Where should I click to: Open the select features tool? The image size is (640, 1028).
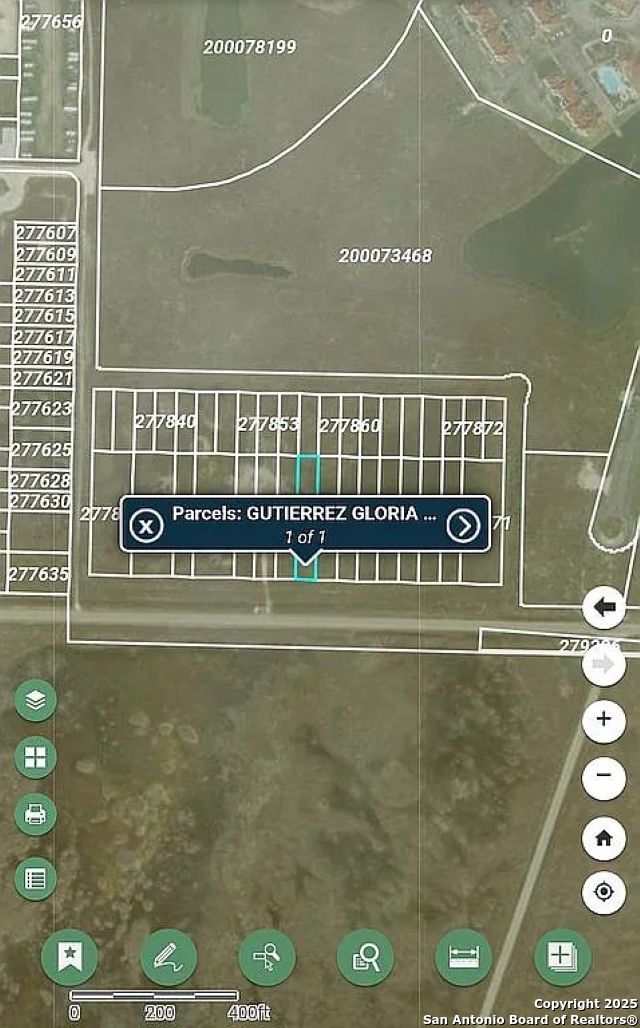click(266, 957)
